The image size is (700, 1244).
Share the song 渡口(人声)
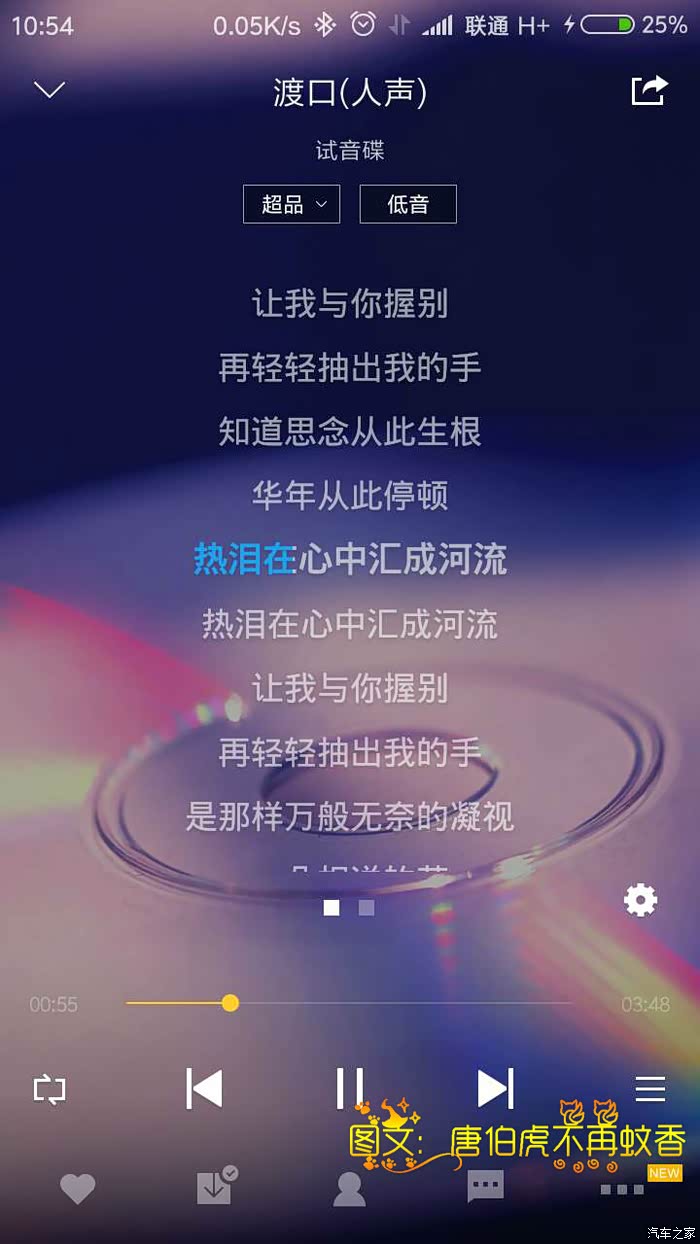click(x=649, y=90)
